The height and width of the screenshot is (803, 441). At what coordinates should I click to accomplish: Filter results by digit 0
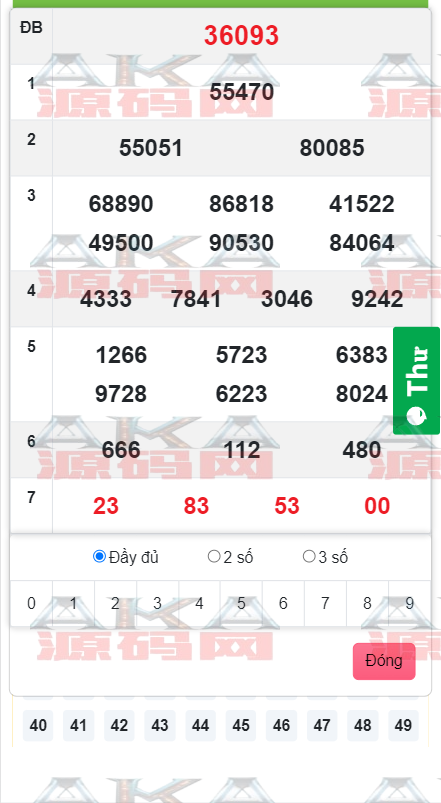(x=31, y=603)
